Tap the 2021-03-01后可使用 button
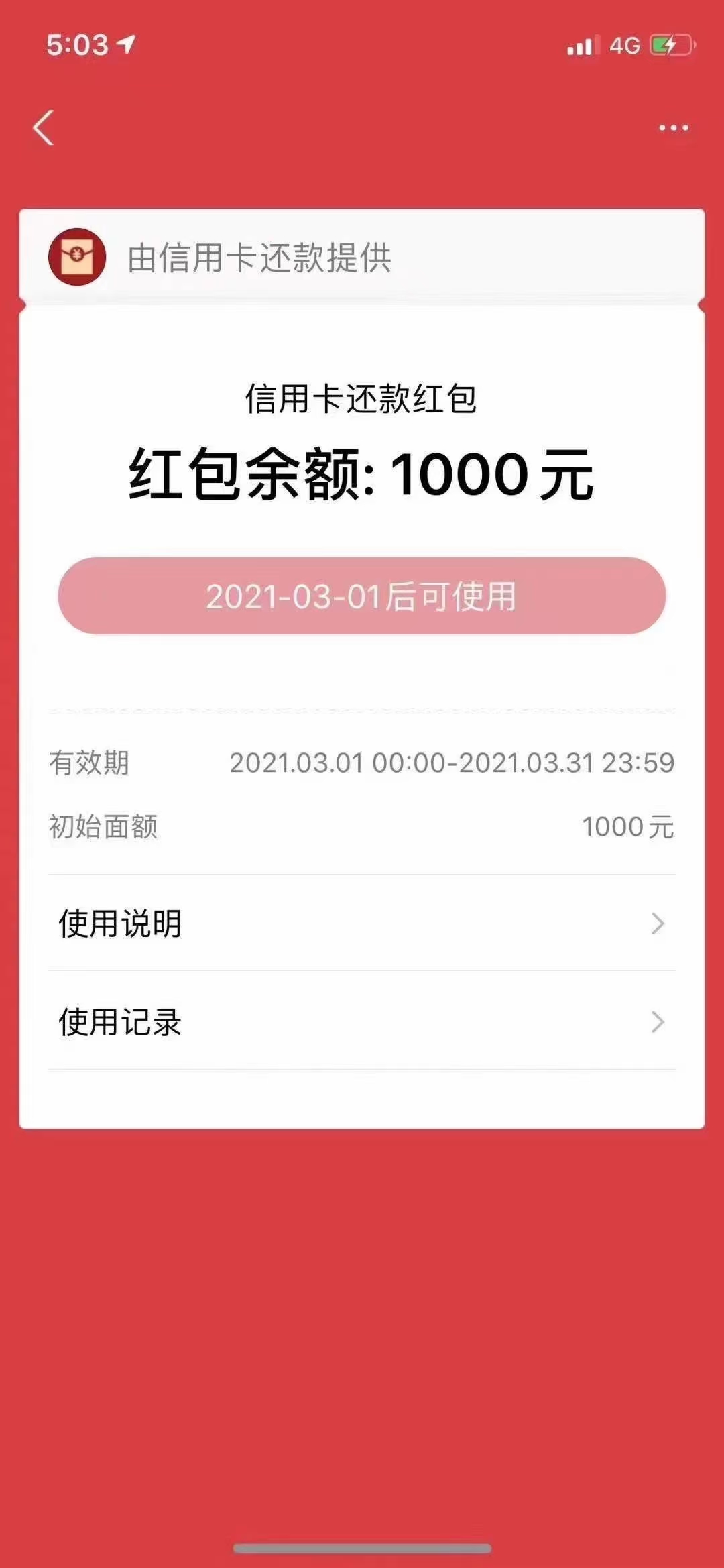The height and width of the screenshot is (1568, 724). pyautogui.click(x=361, y=596)
